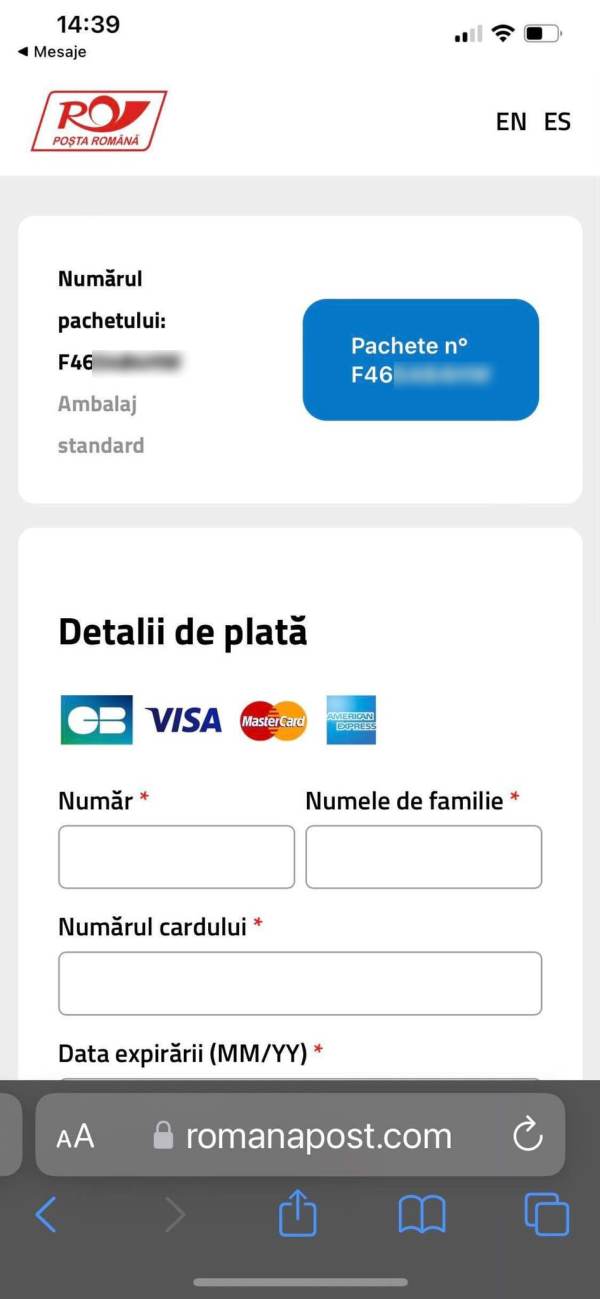The width and height of the screenshot is (600, 1299).
Task: Switch site language to EN
Action: pyautogui.click(x=511, y=122)
